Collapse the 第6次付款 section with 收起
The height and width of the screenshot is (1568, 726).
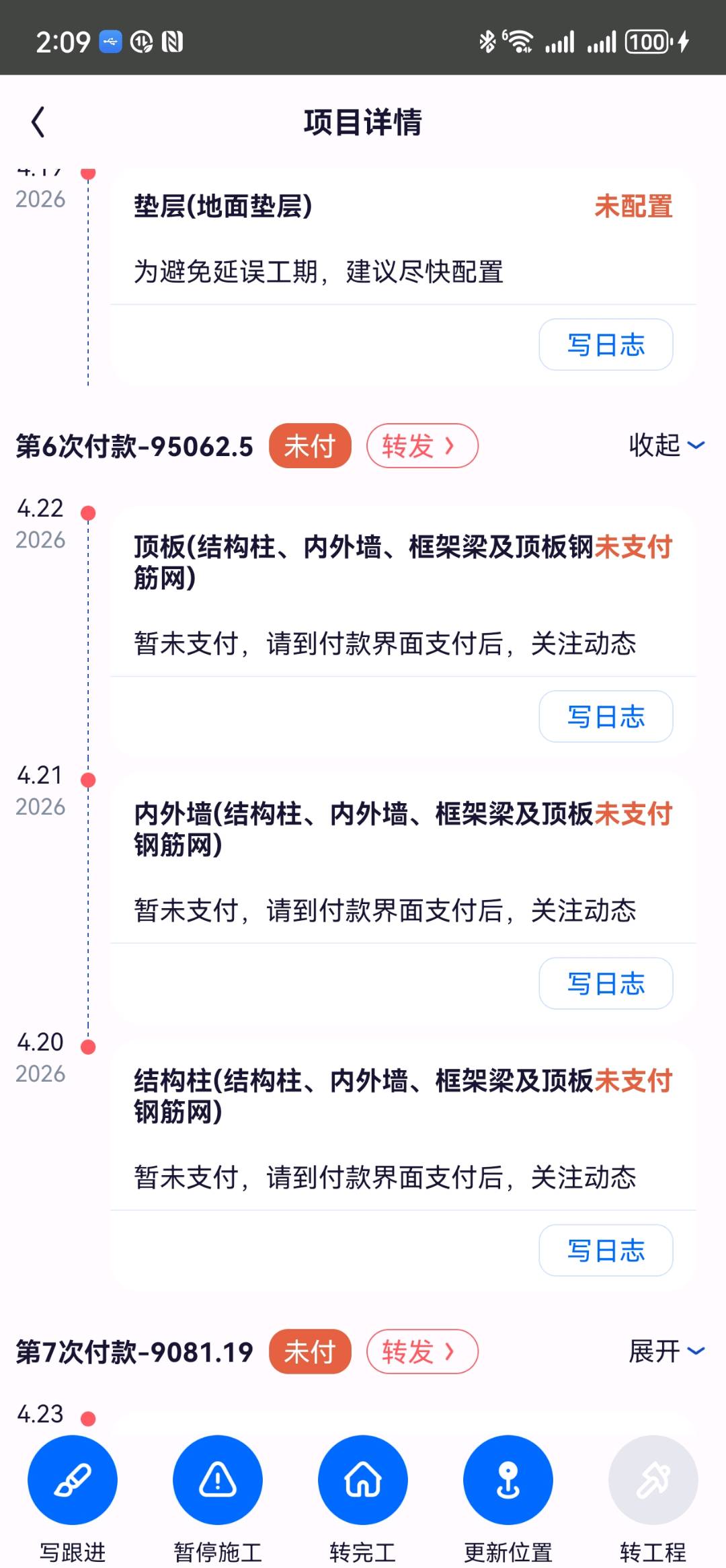(666, 445)
